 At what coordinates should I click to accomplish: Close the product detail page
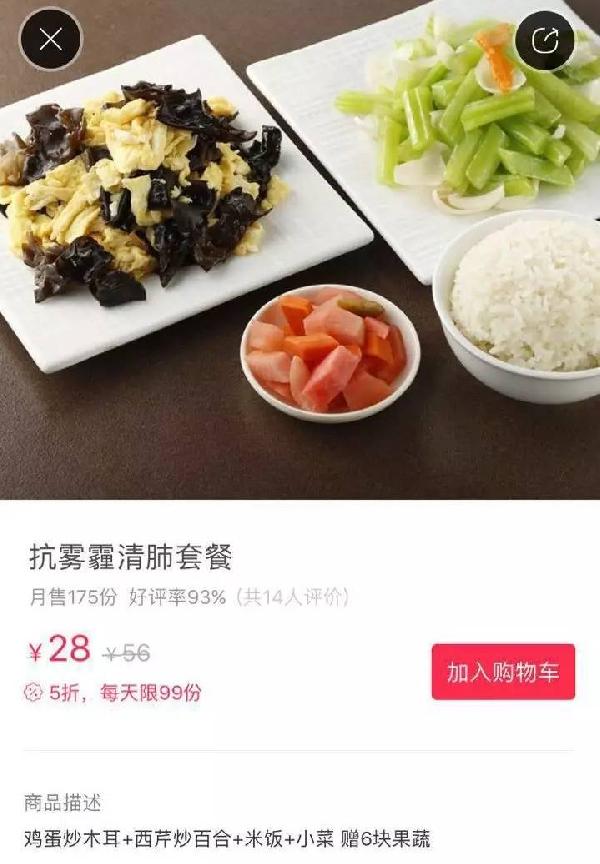[x=51, y=39]
